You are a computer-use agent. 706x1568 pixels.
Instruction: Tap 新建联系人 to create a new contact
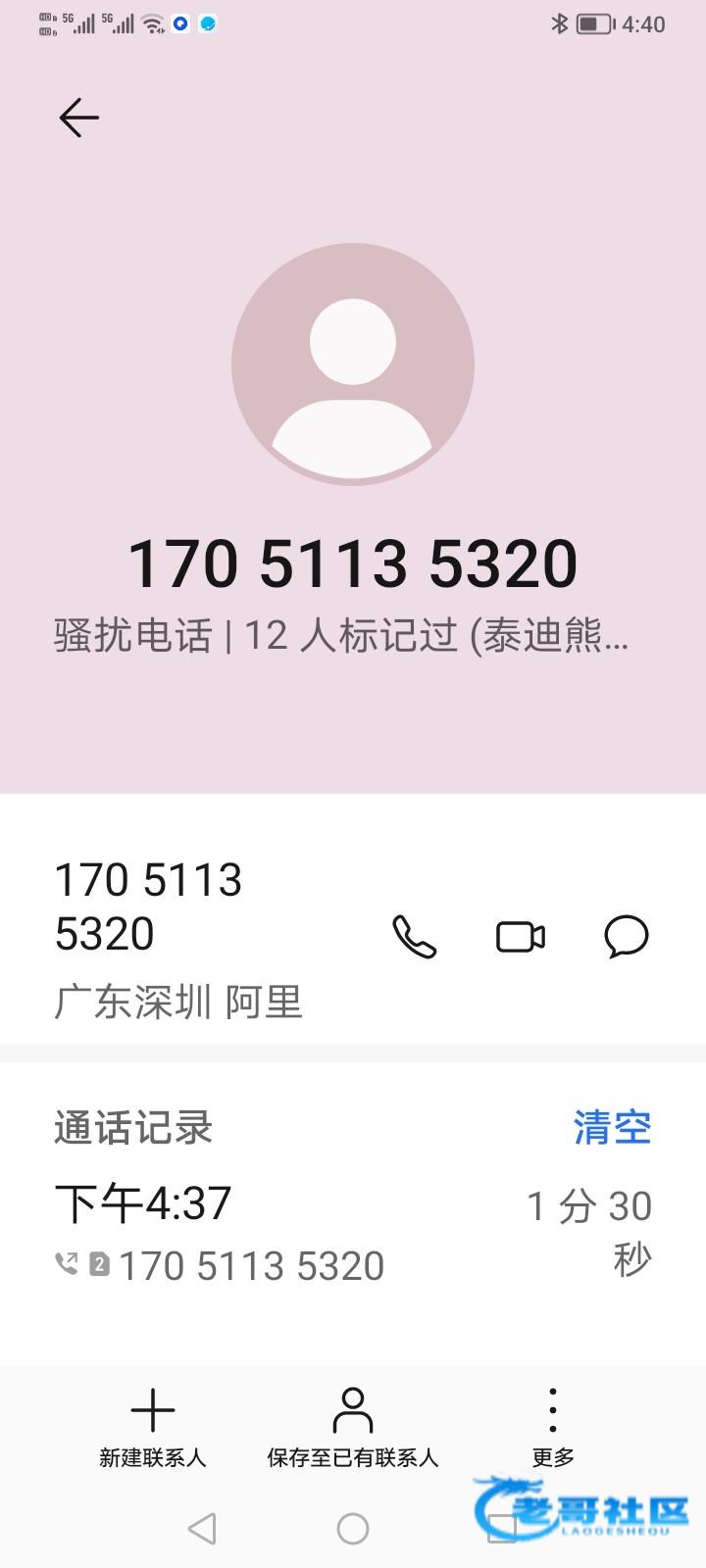153,1427
